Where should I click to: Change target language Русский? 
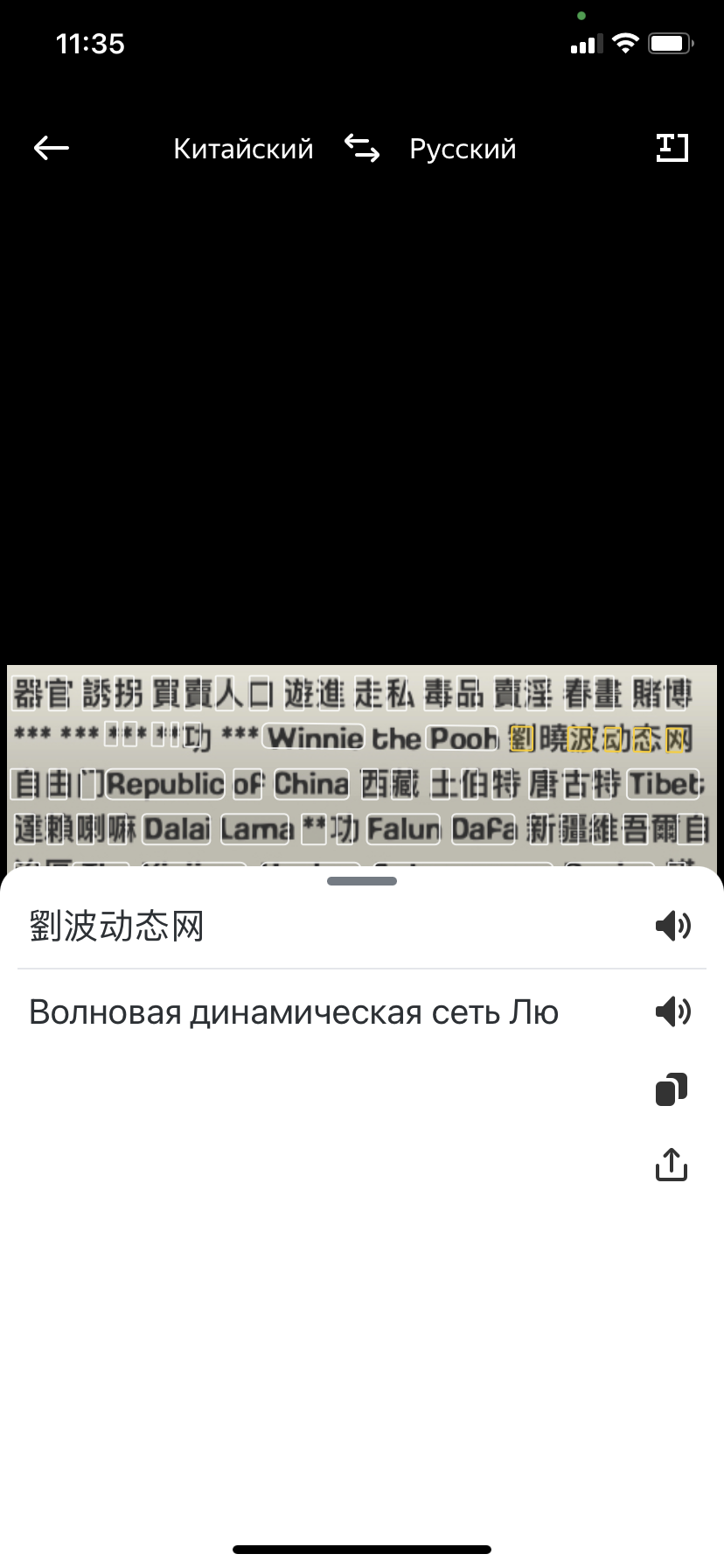click(x=463, y=149)
